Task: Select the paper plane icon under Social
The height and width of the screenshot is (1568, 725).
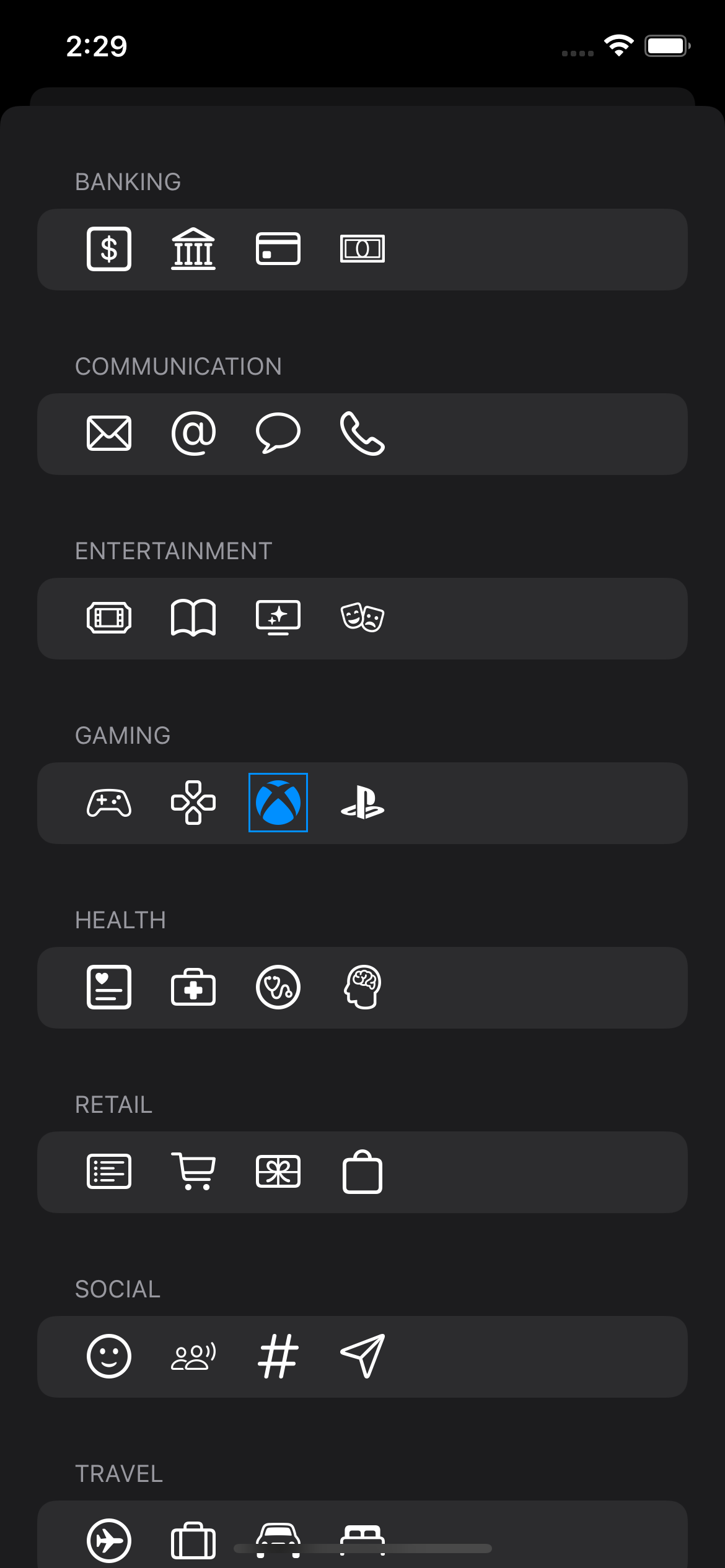Action: 362,1357
